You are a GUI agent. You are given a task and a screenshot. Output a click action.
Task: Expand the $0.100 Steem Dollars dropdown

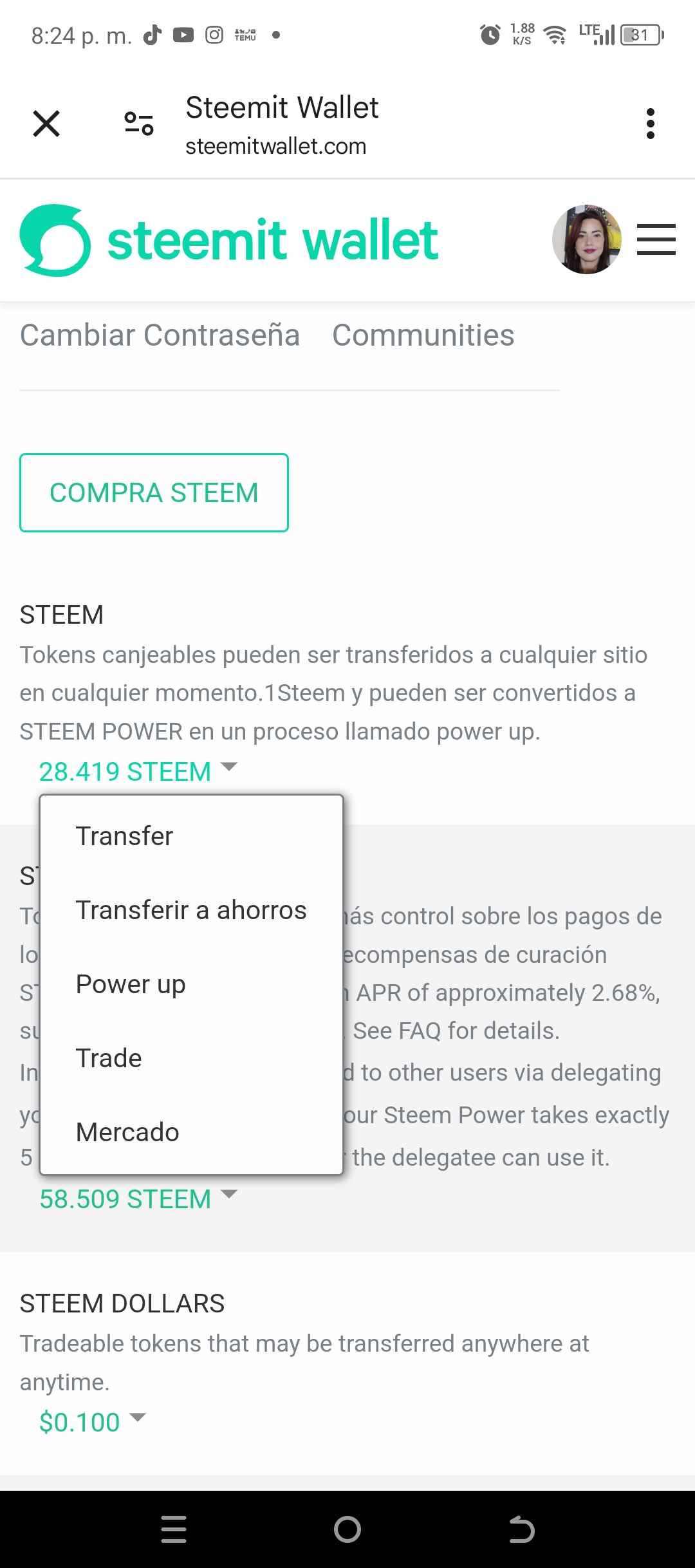coord(92,1422)
